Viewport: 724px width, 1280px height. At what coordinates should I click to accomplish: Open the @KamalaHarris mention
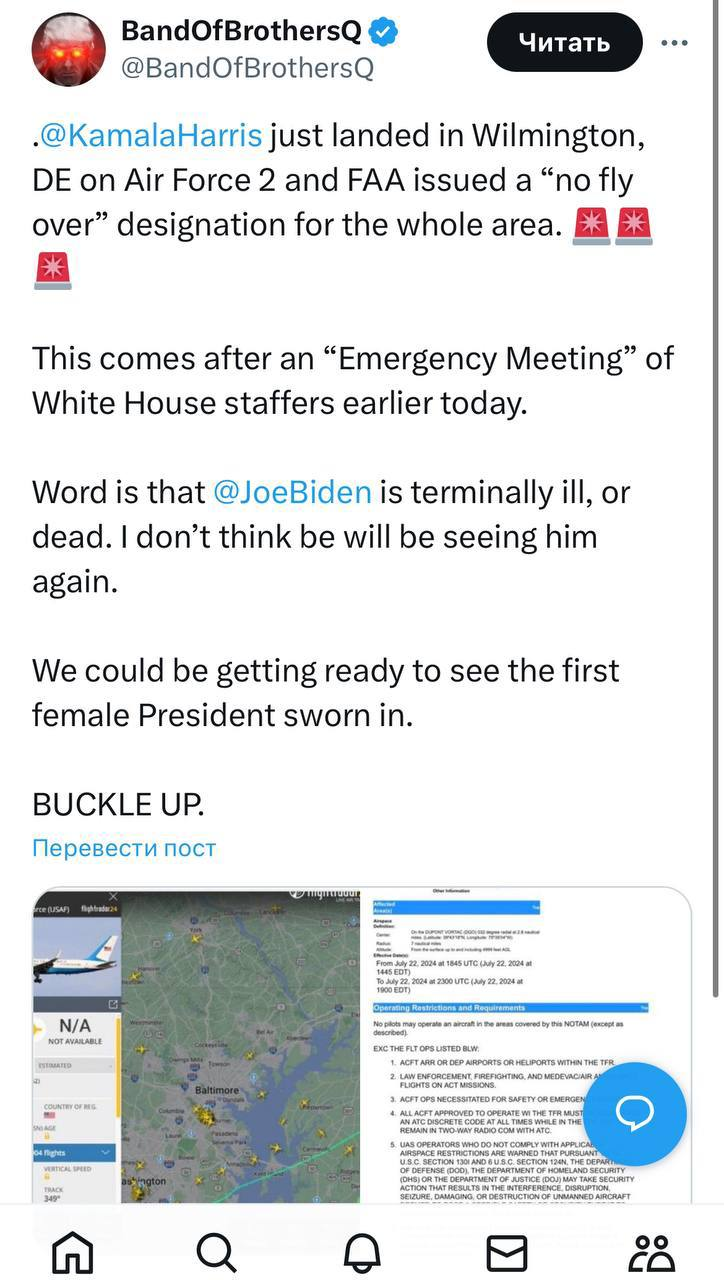point(150,135)
